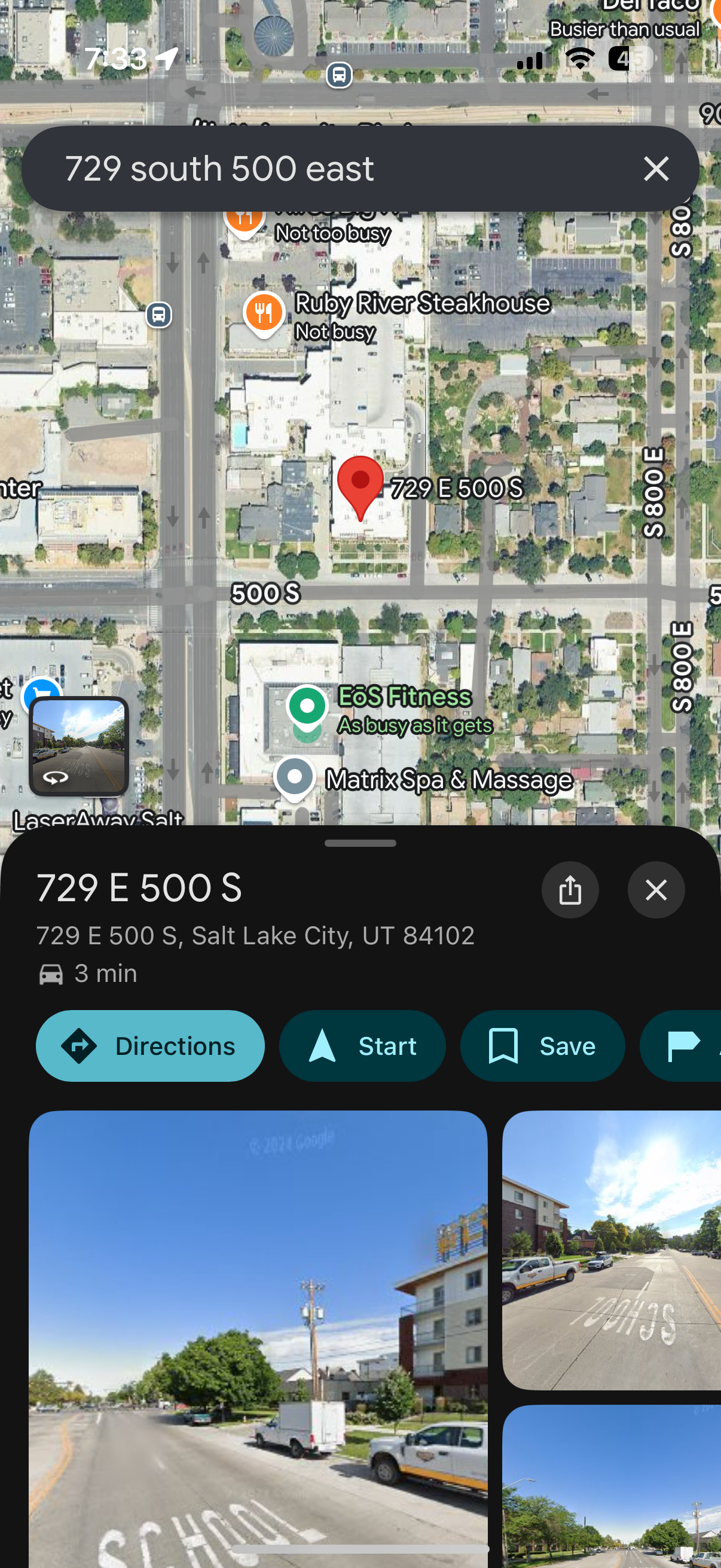Save this place to a list

542,1045
